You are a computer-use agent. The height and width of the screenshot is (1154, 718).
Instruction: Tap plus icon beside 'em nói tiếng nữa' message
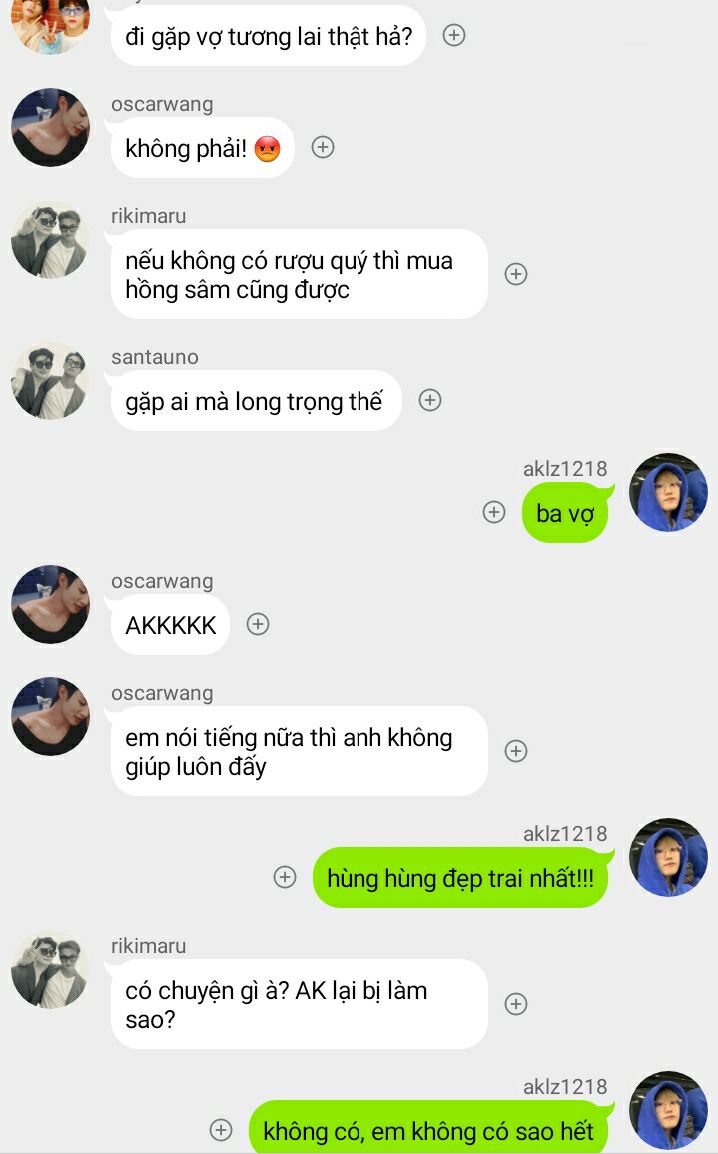[516, 751]
